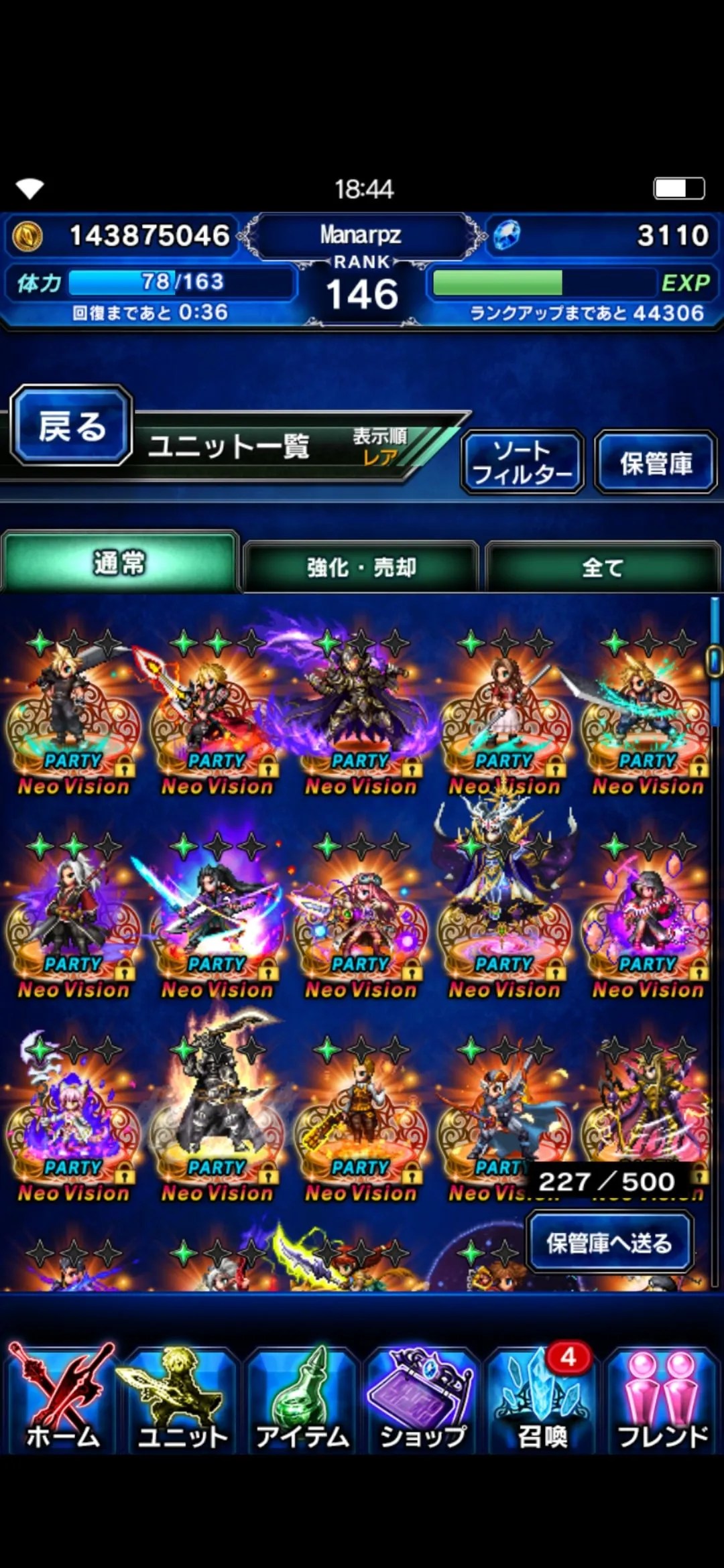Select the pink-haired unit with goggles
The width and height of the screenshot is (724, 1568).
coord(361,915)
